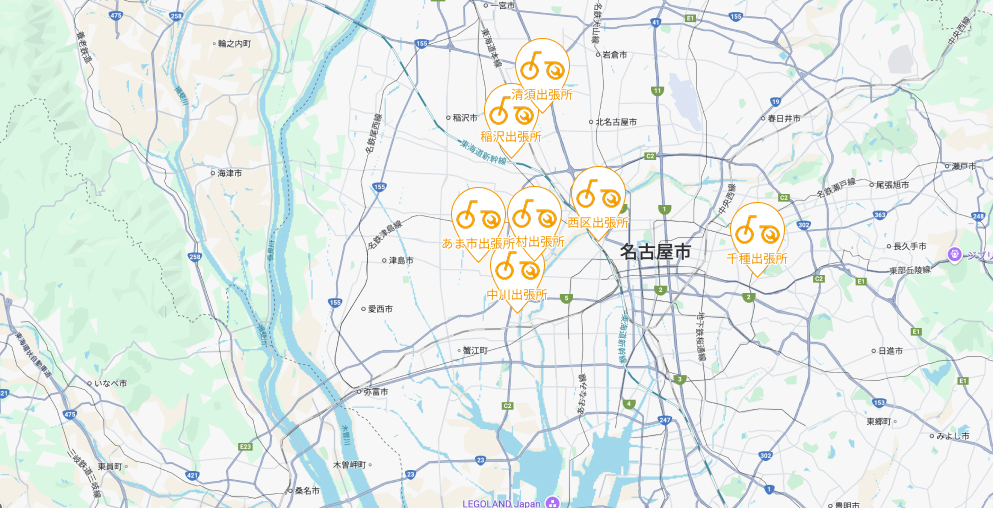Tap the あま市出張所 marker
This screenshot has height=508, width=993.
[x=477, y=215]
